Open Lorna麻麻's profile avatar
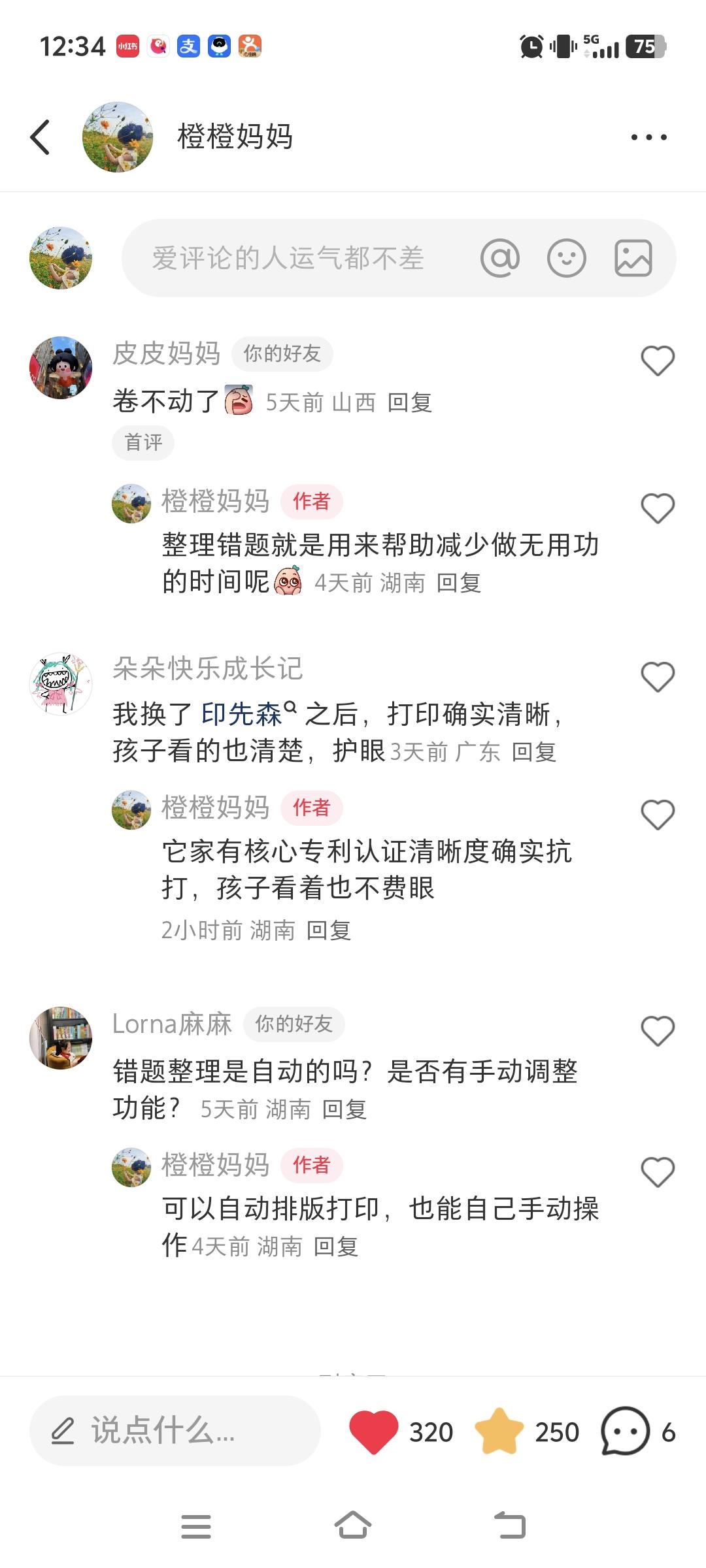The width and height of the screenshot is (706, 1568). pos(61,1037)
